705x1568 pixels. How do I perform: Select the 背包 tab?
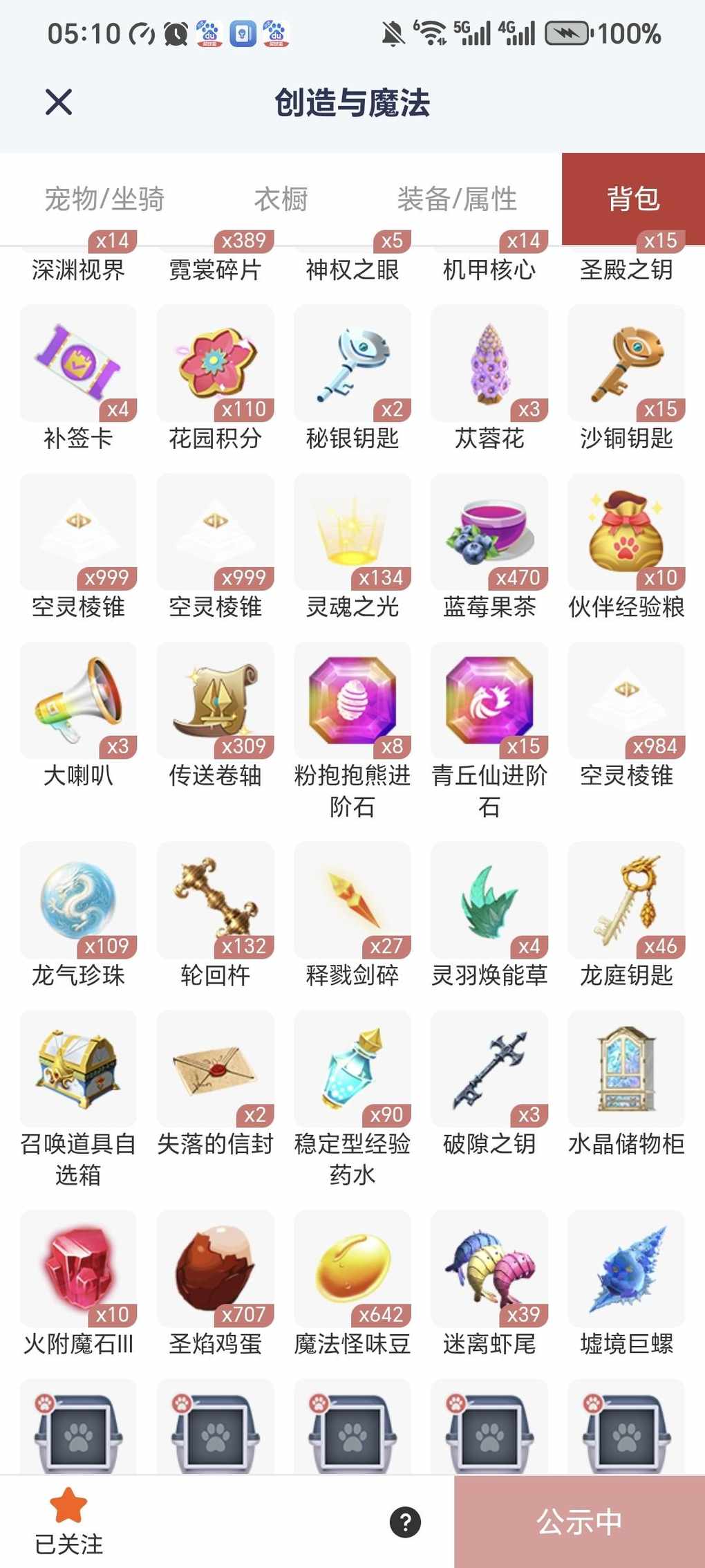tap(633, 199)
